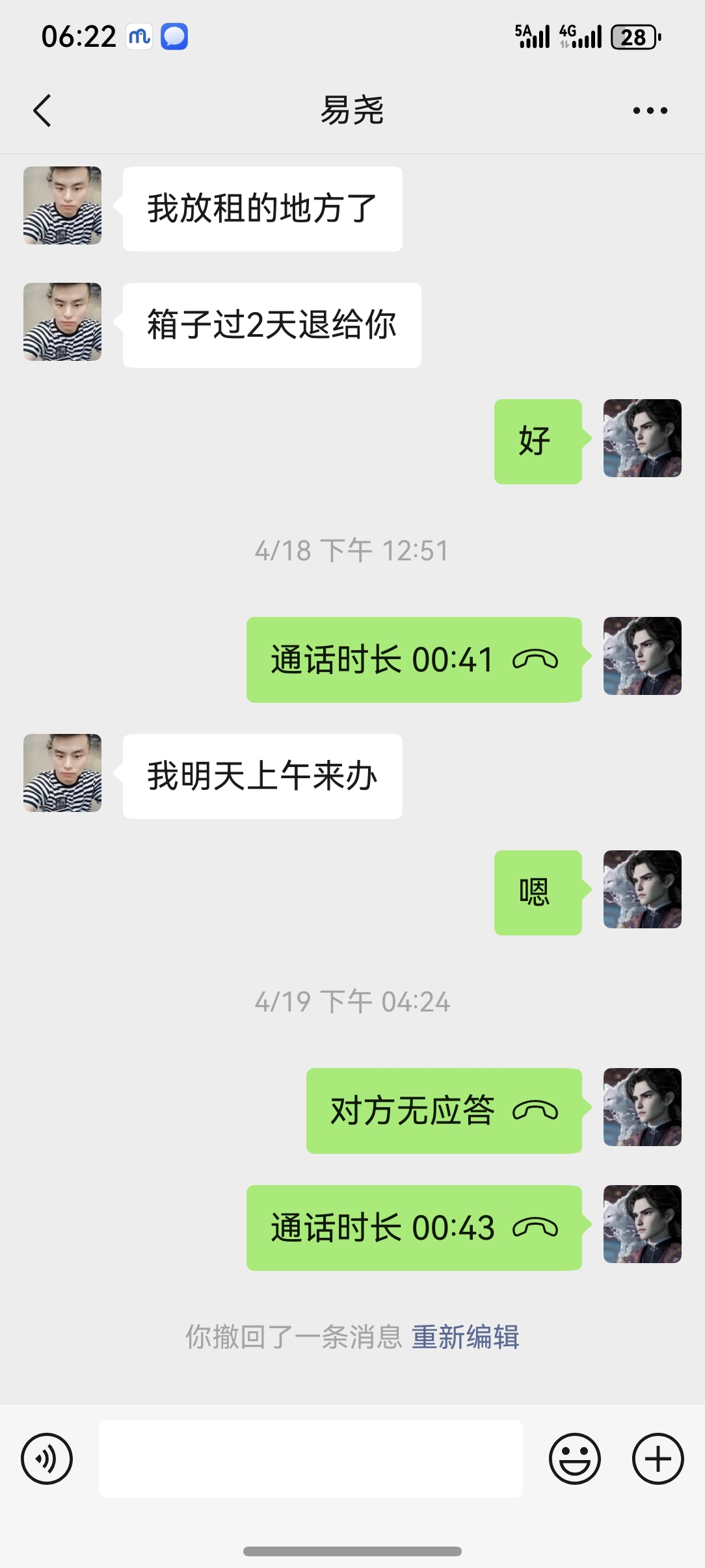Go back from the 易尧 chat
The height and width of the screenshot is (1568, 705).
tap(42, 111)
